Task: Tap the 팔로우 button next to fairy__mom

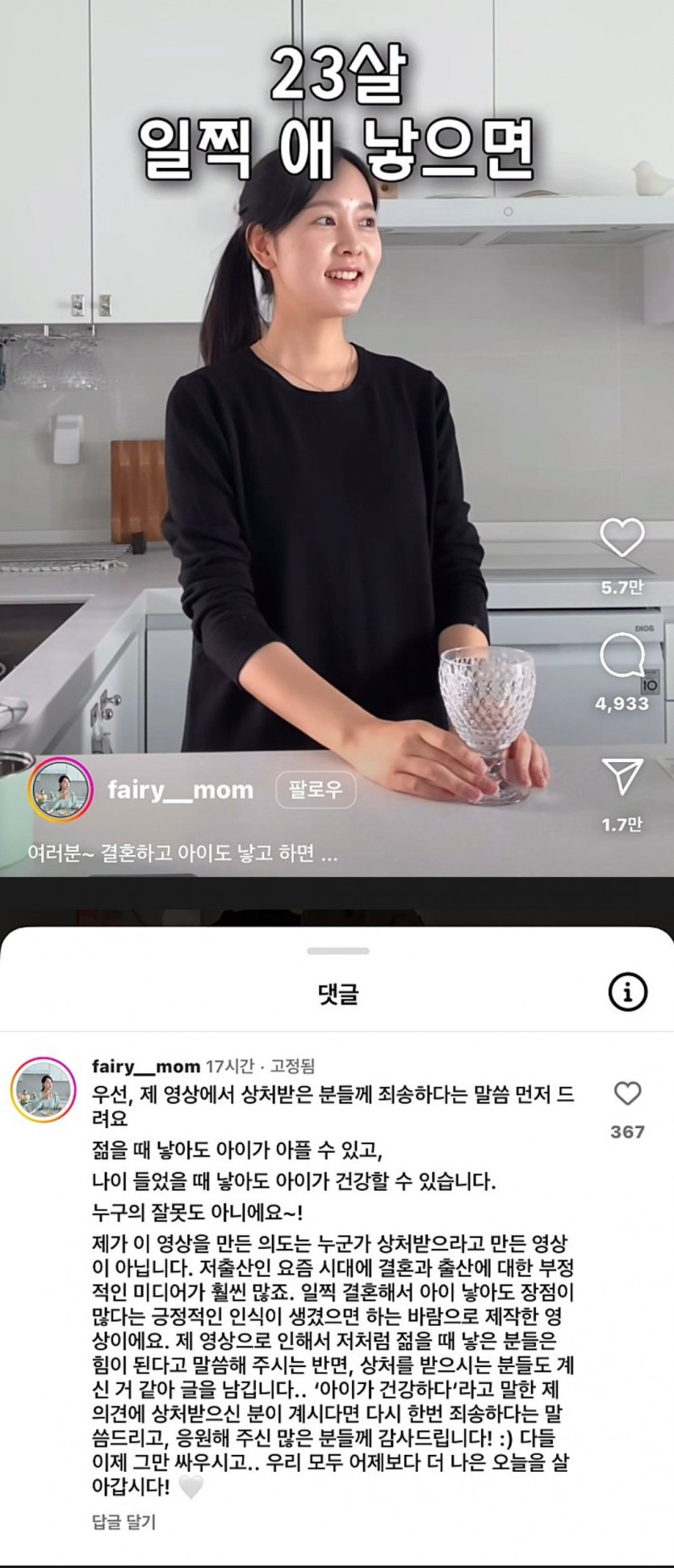Action: [316, 789]
